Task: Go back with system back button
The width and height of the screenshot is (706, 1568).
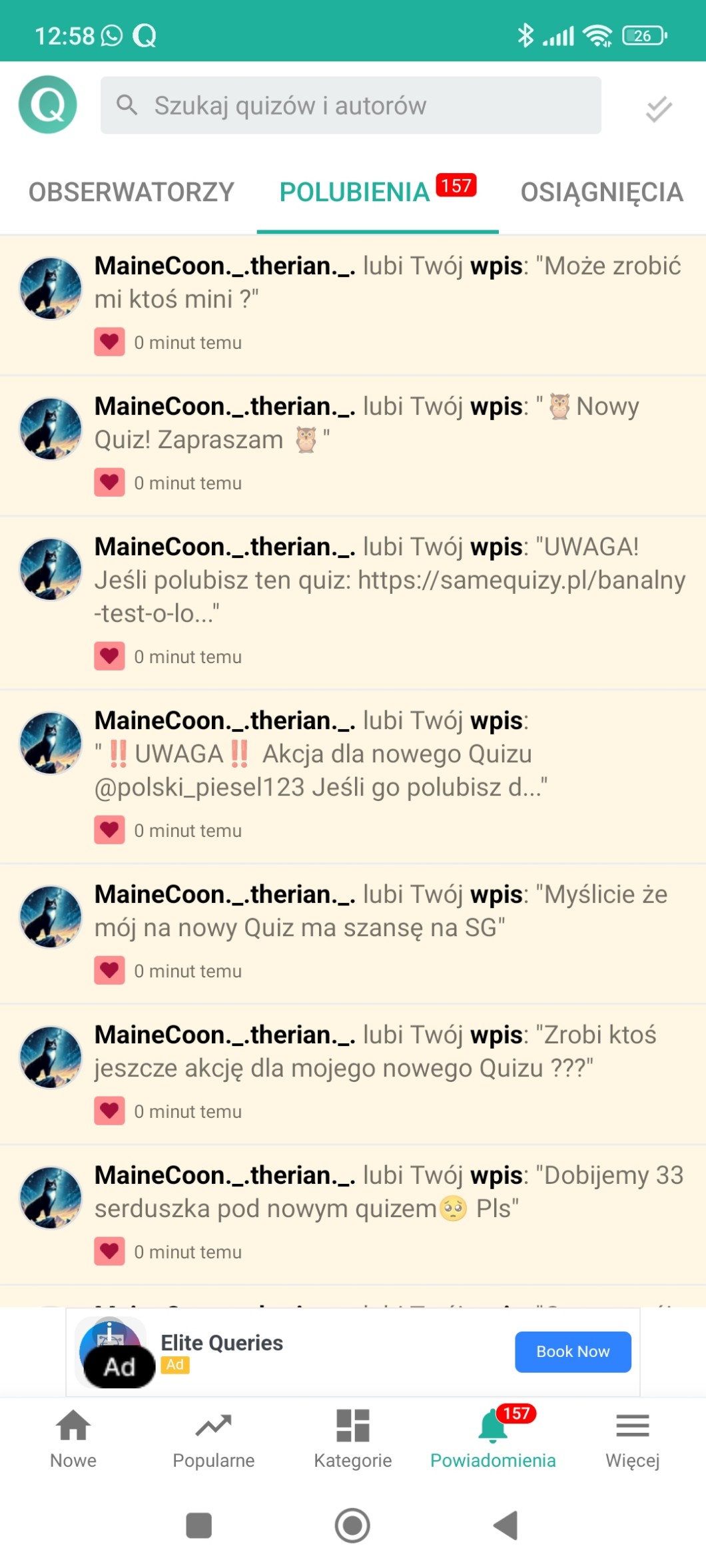Action: (x=506, y=1525)
